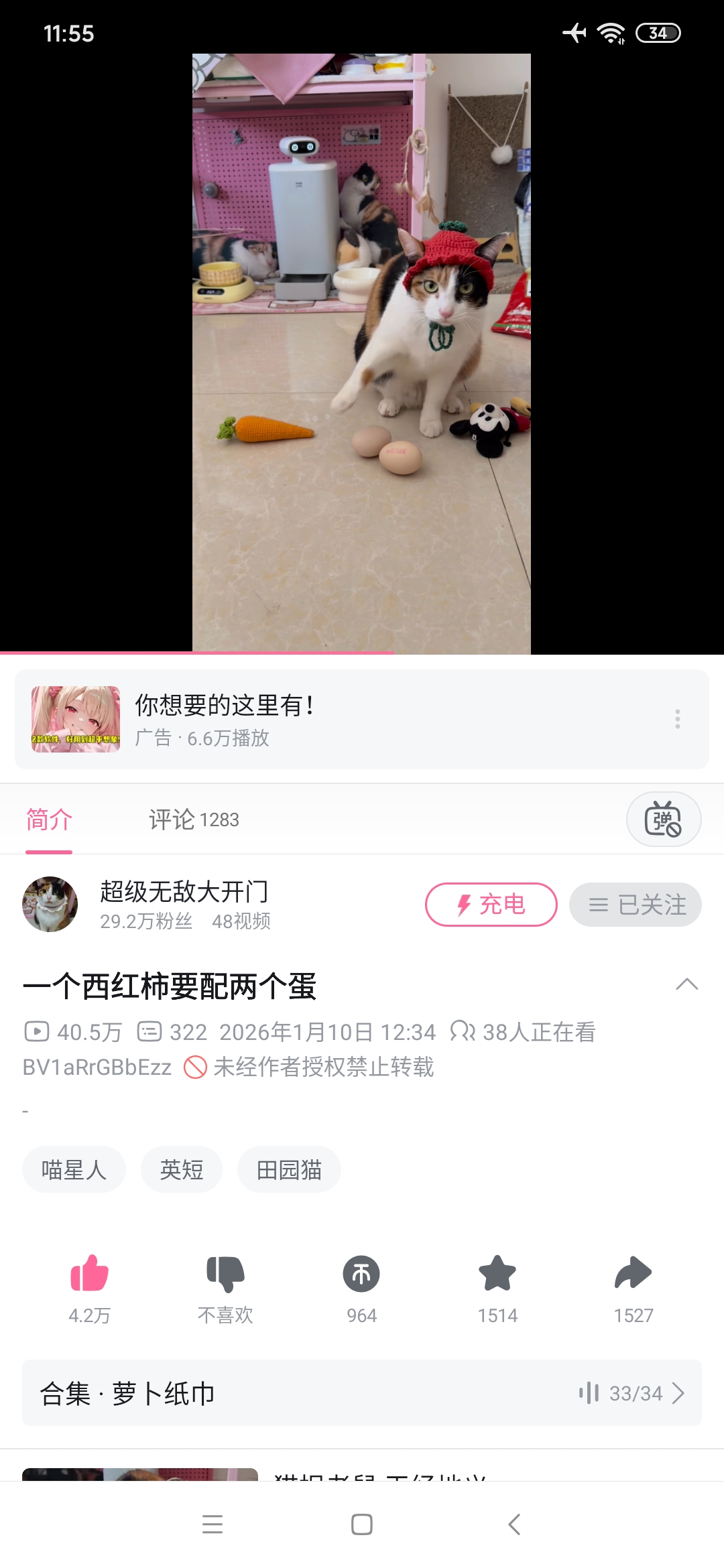Viewport: 724px width, 1568px height.
Task: Collapse the video description chevron
Action: pos(686,984)
